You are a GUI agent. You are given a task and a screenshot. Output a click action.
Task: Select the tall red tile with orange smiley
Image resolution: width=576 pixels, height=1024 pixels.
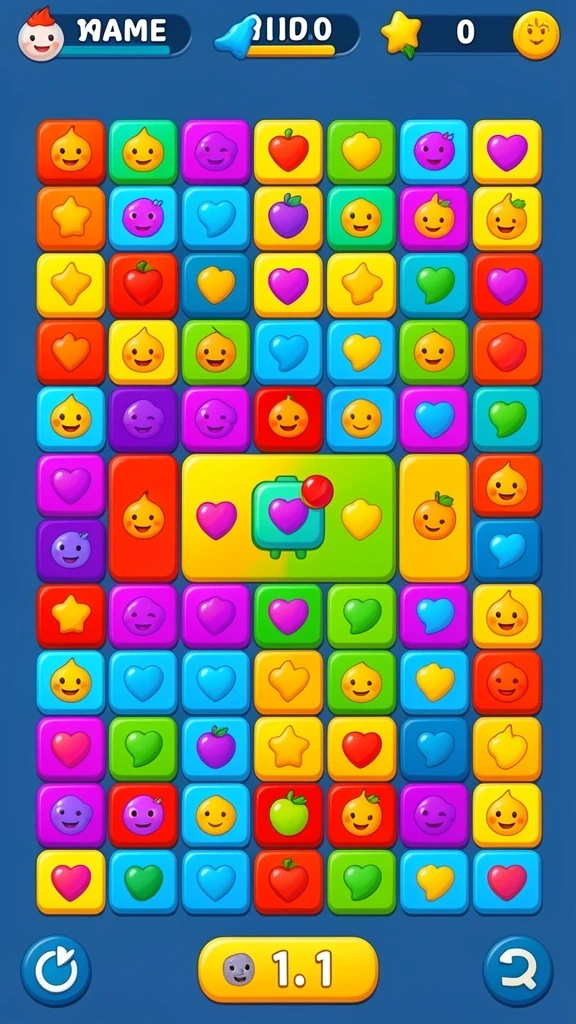(x=144, y=518)
